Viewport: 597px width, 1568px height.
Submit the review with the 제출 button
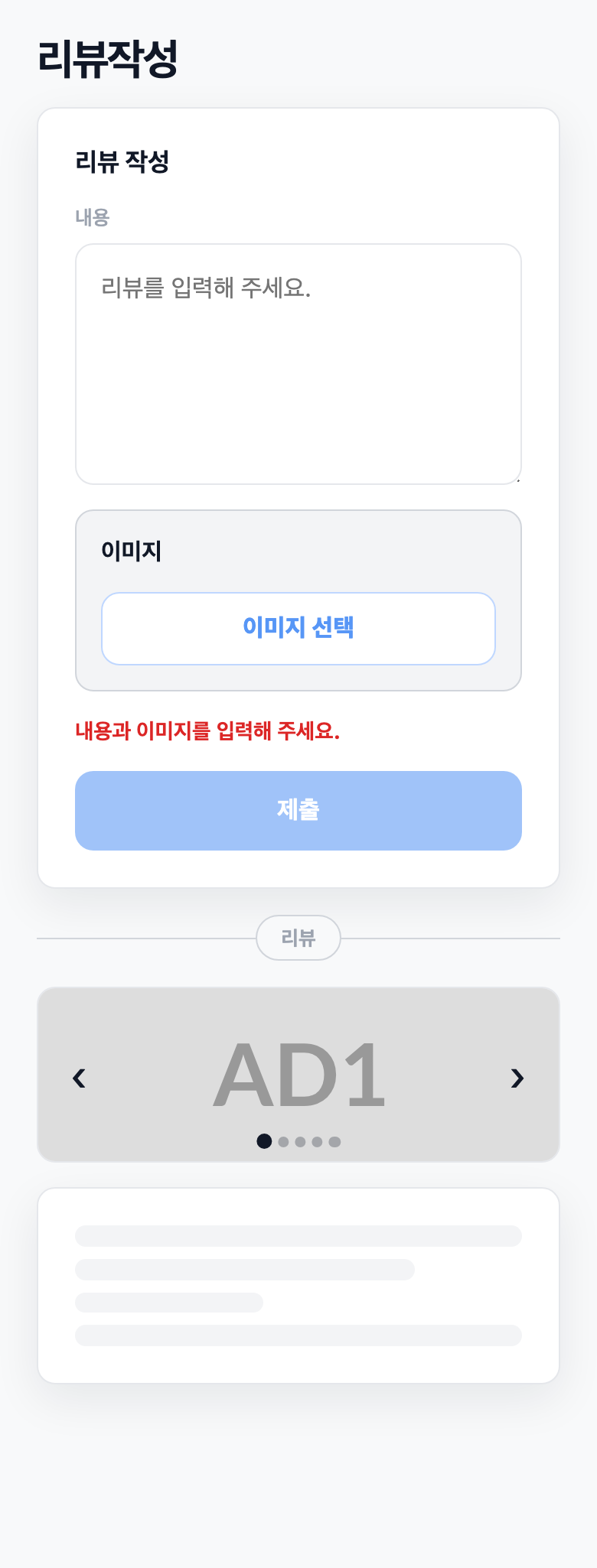[x=298, y=811]
